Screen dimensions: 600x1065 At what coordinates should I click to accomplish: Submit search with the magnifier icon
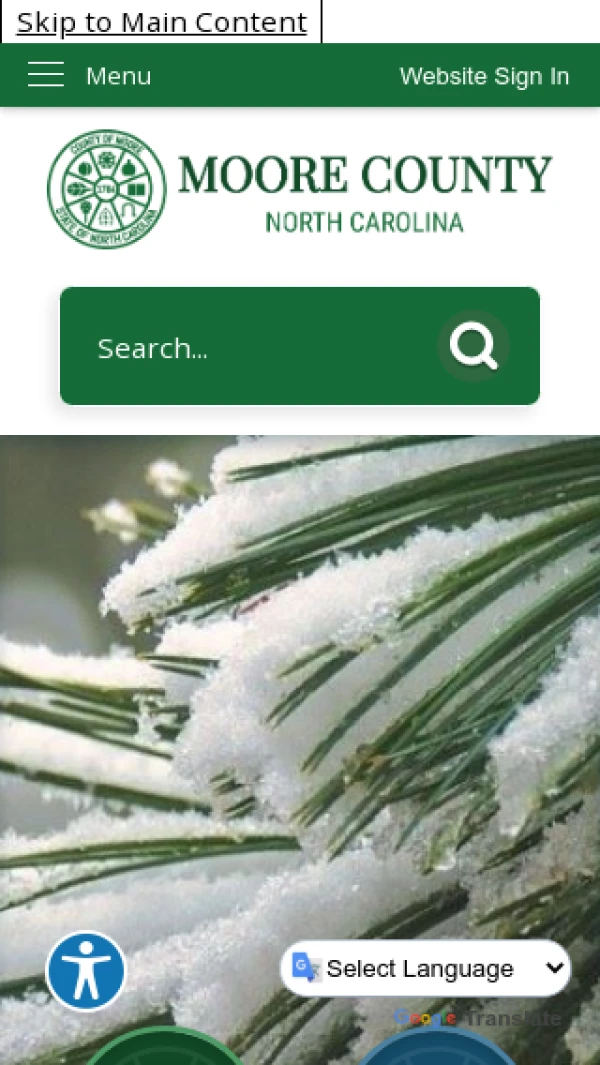pyautogui.click(x=473, y=346)
